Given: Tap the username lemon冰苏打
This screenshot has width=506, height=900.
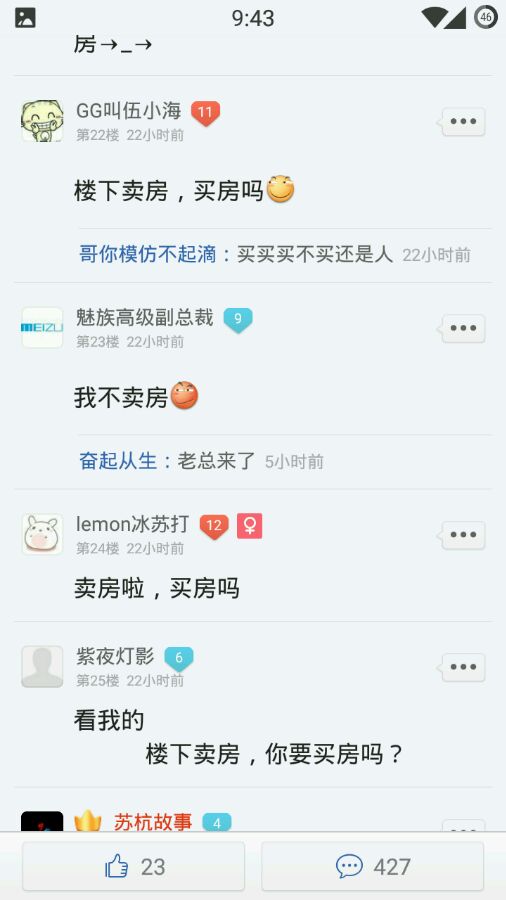Looking at the screenshot, I should point(133,524).
